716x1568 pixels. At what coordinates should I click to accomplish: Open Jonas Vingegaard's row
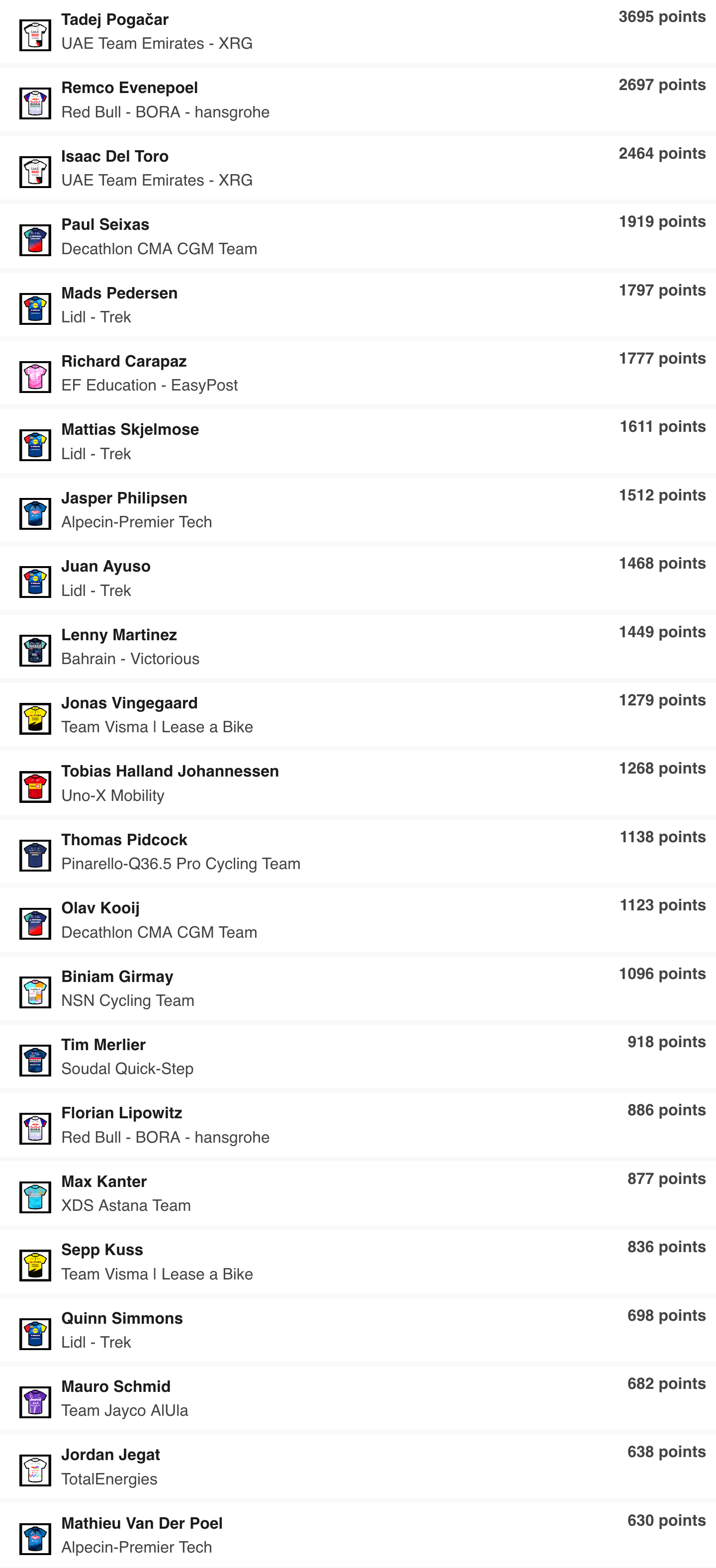pos(358,715)
